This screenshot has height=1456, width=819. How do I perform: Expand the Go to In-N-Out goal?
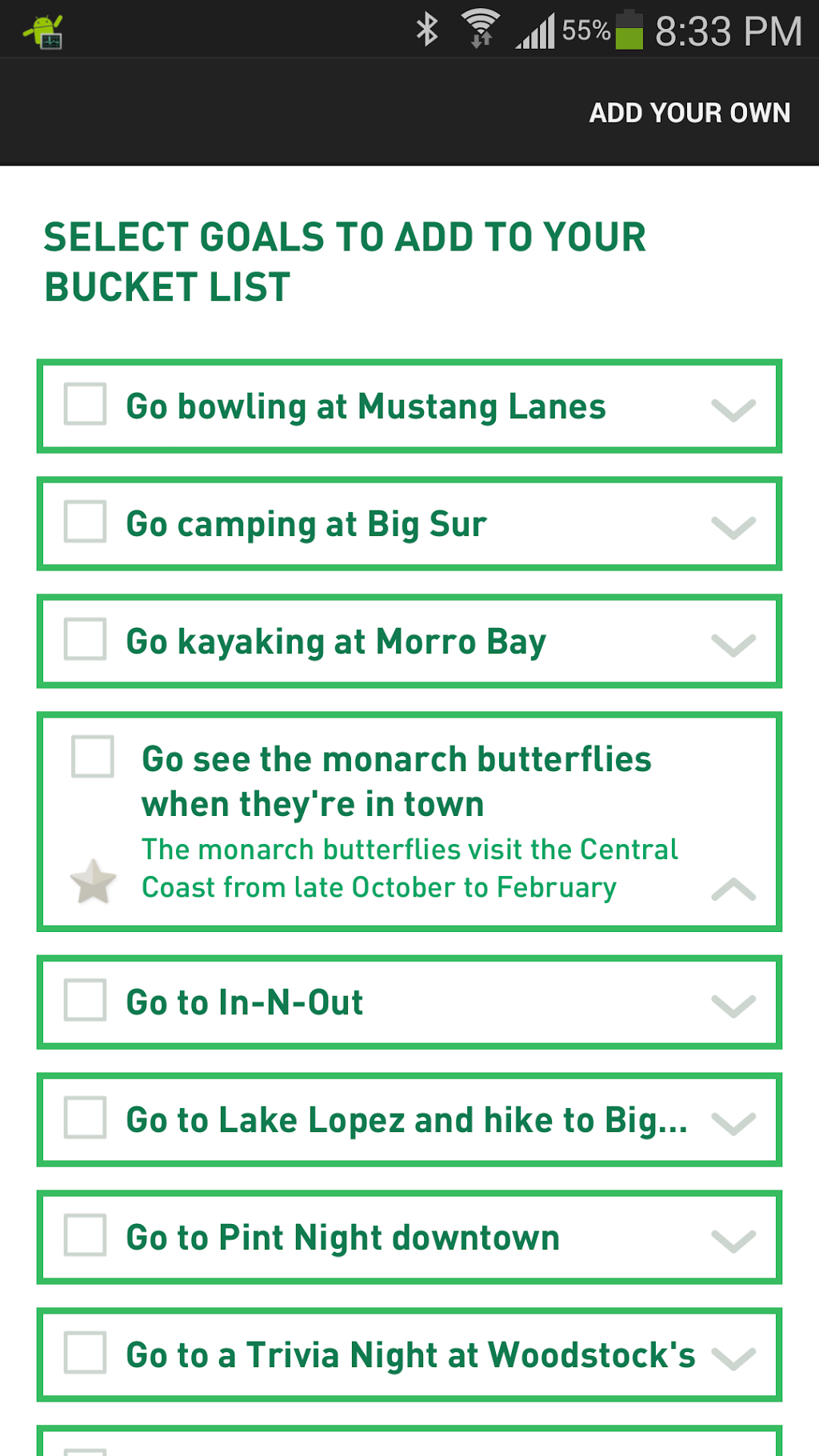click(733, 1005)
